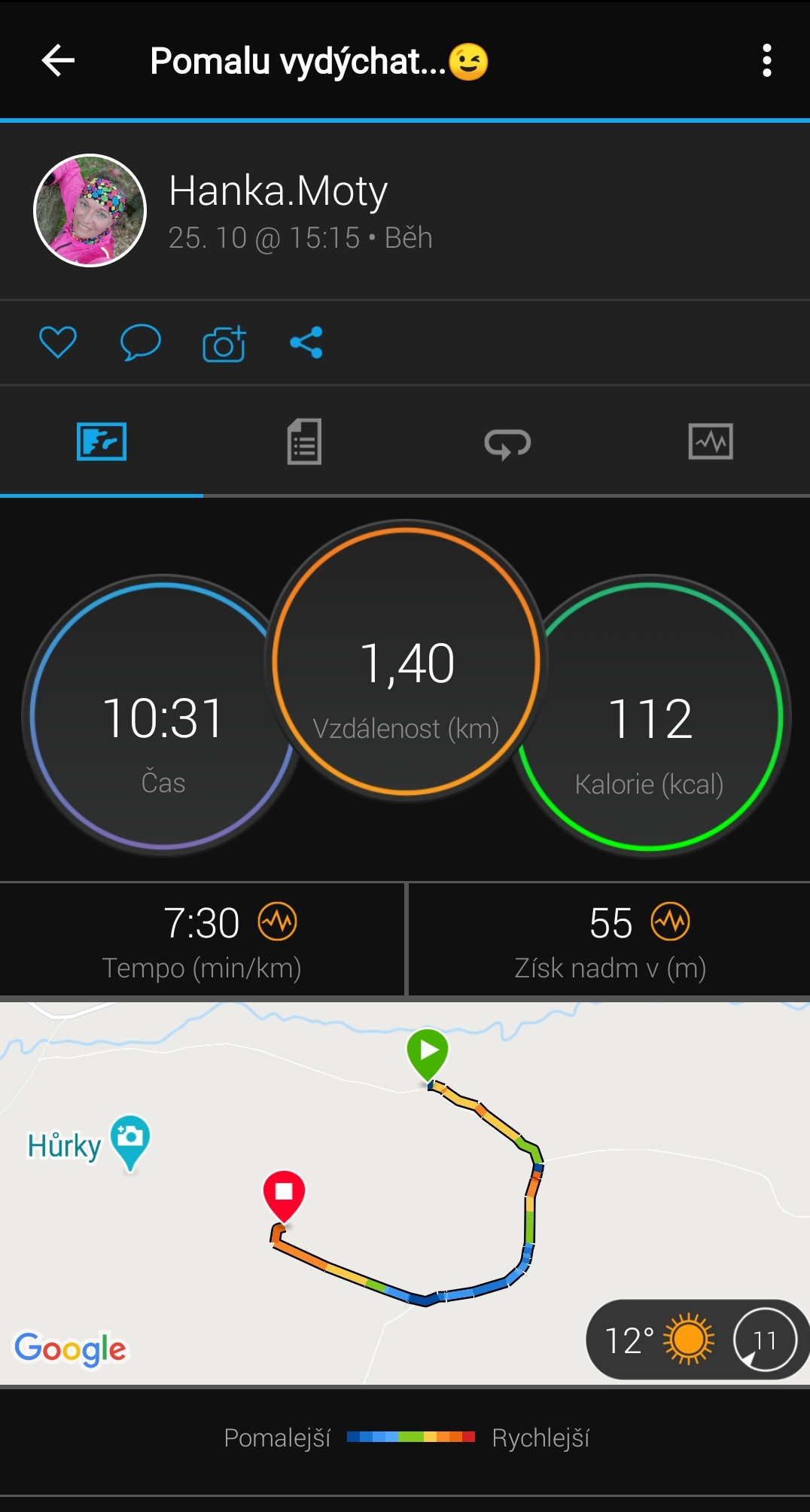The width and height of the screenshot is (810, 1512).
Task: Tap the green start marker on the map
Action: 428,1054
